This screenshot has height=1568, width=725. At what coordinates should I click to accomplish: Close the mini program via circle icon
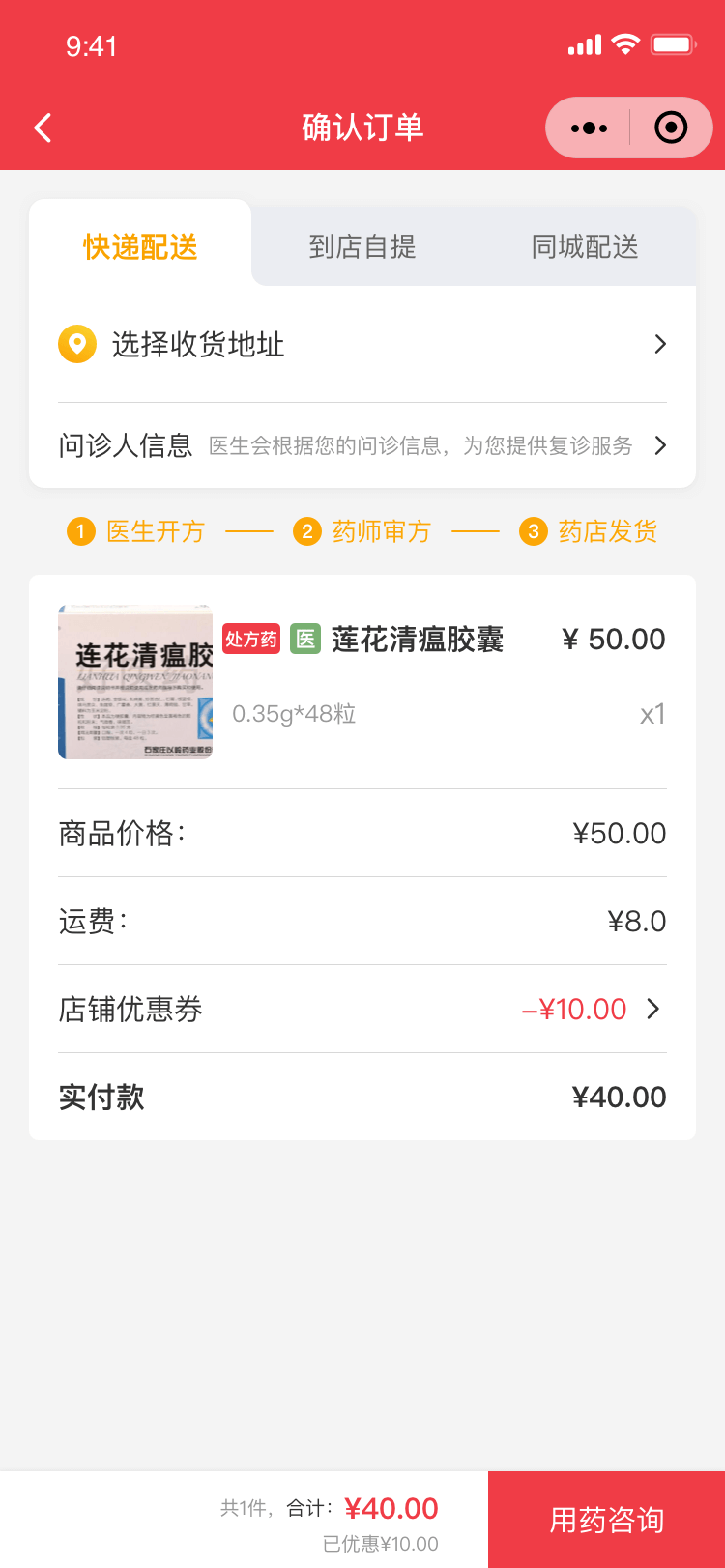[x=671, y=128]
